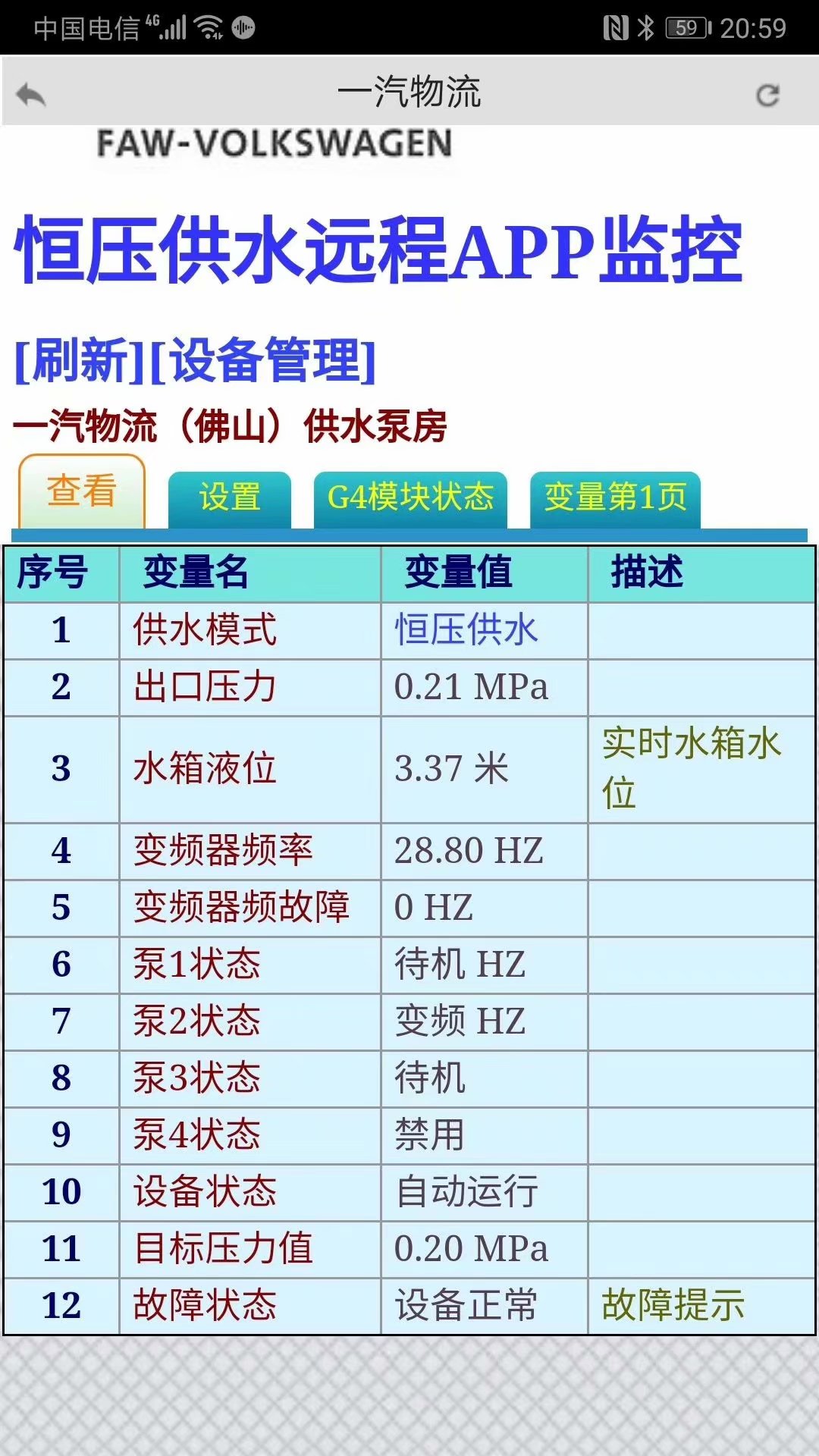Tap the back arrow in the top bar
The width and height of the screenshot is (819, 1456).
click(x=31, y=95)
